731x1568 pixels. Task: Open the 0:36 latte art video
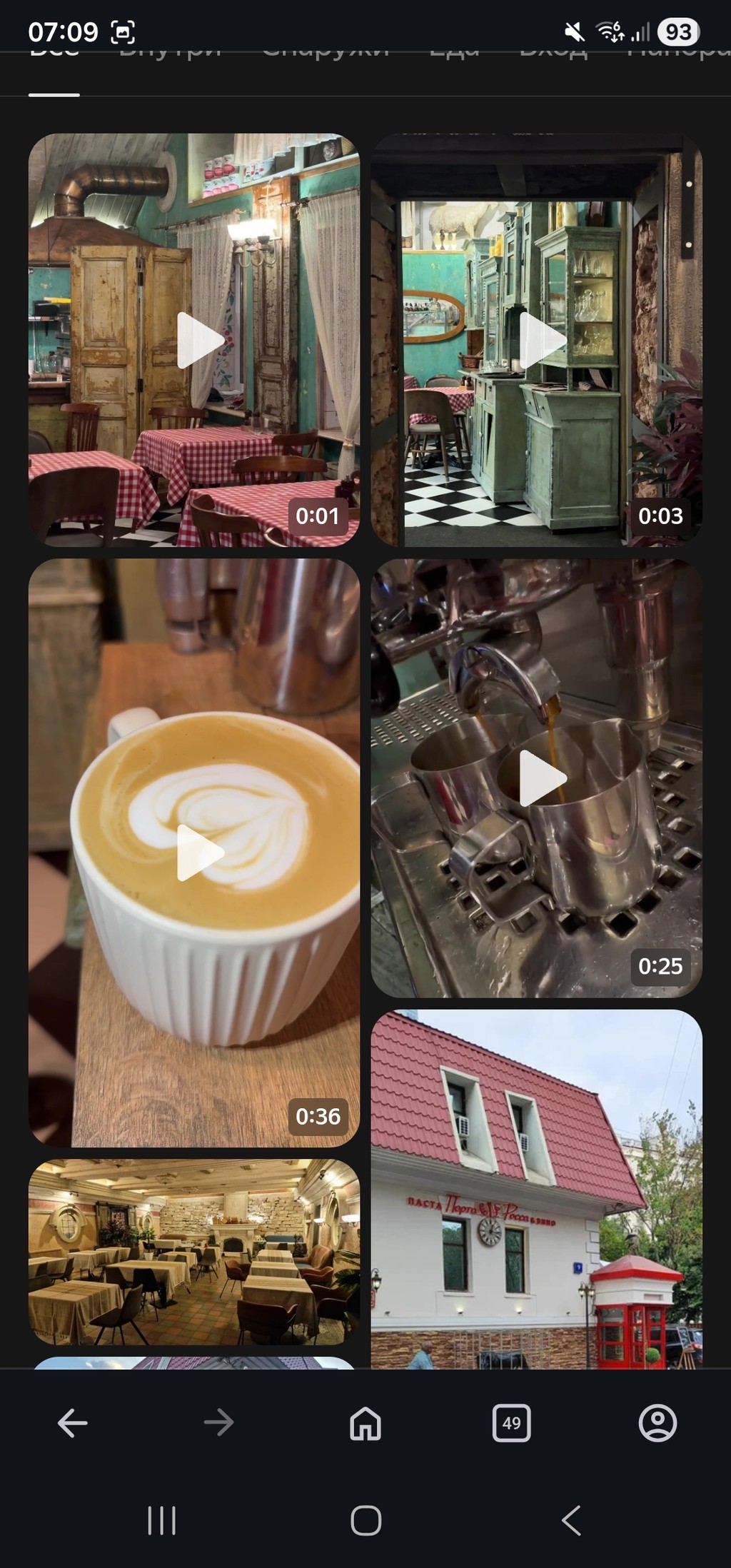194,853
